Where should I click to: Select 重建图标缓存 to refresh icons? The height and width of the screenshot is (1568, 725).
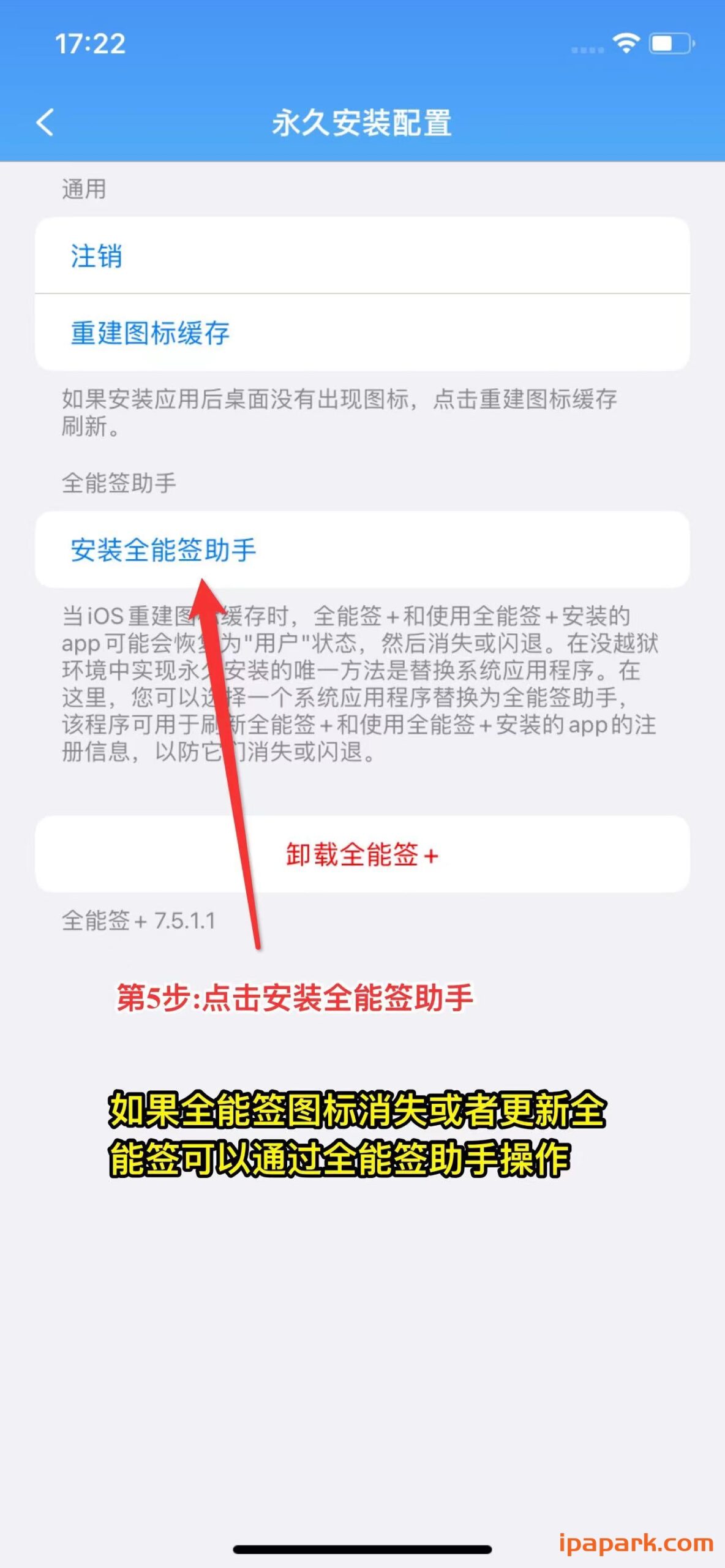point(361,333)
